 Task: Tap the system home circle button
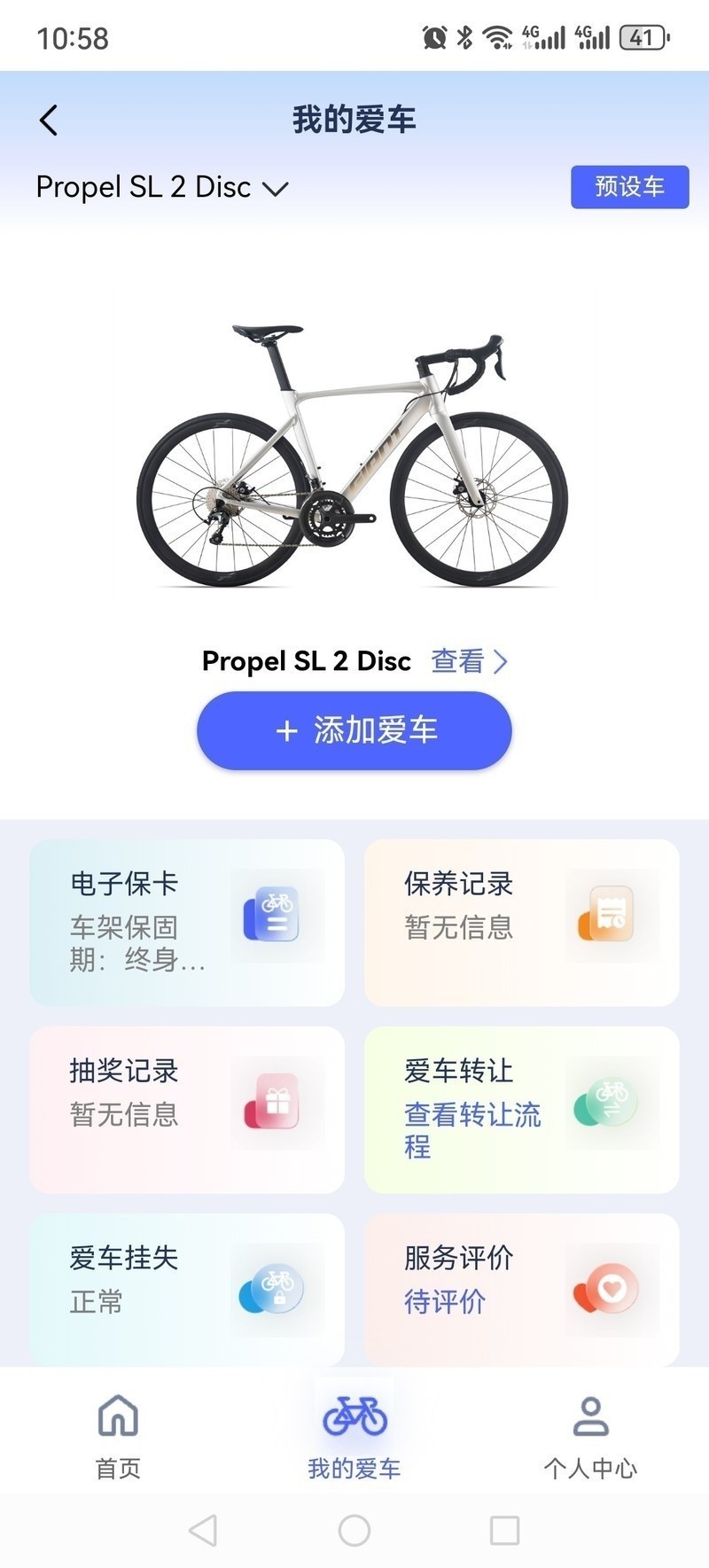[354, 1531]
